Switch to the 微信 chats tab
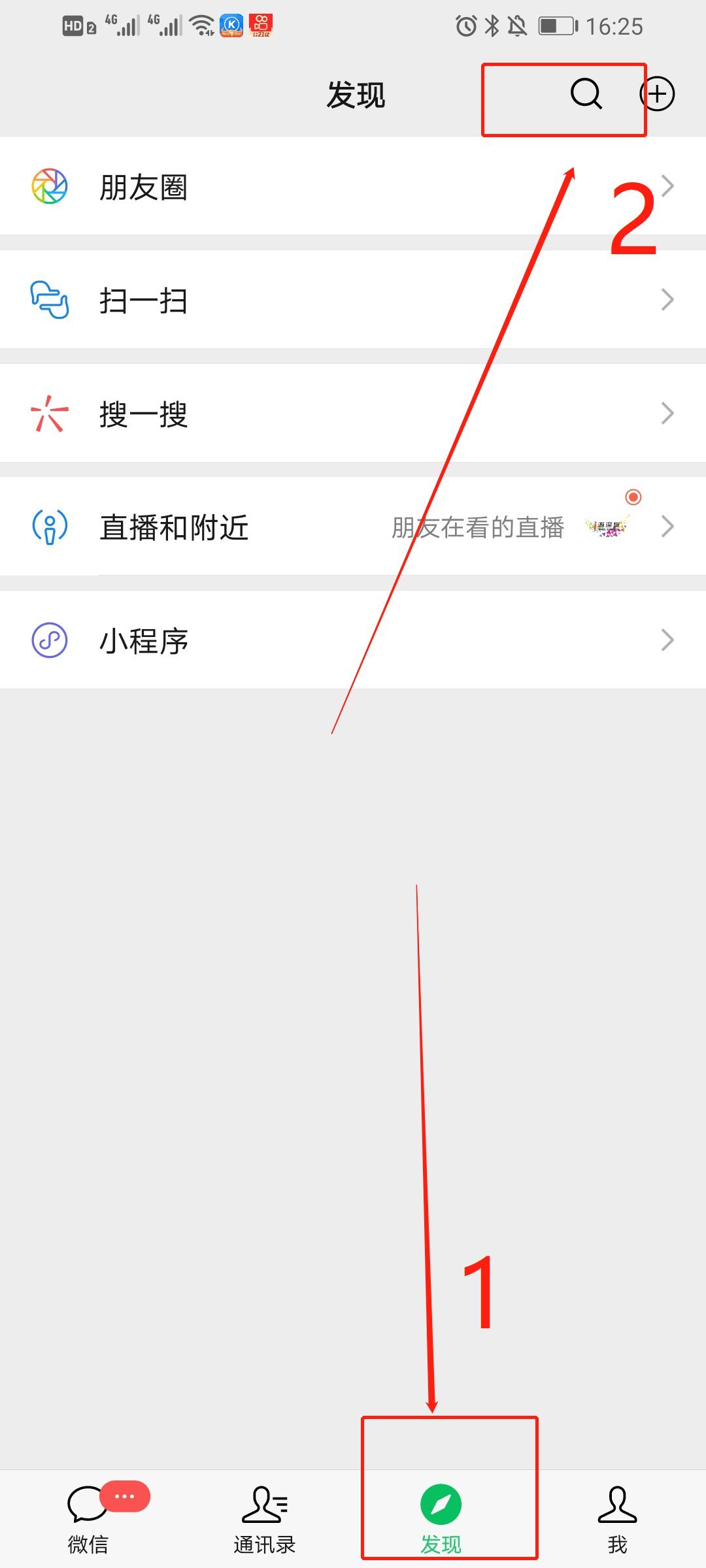The height and width of the screenshot is (1568, 706). pyautogui.click(x=88, y=1519)
